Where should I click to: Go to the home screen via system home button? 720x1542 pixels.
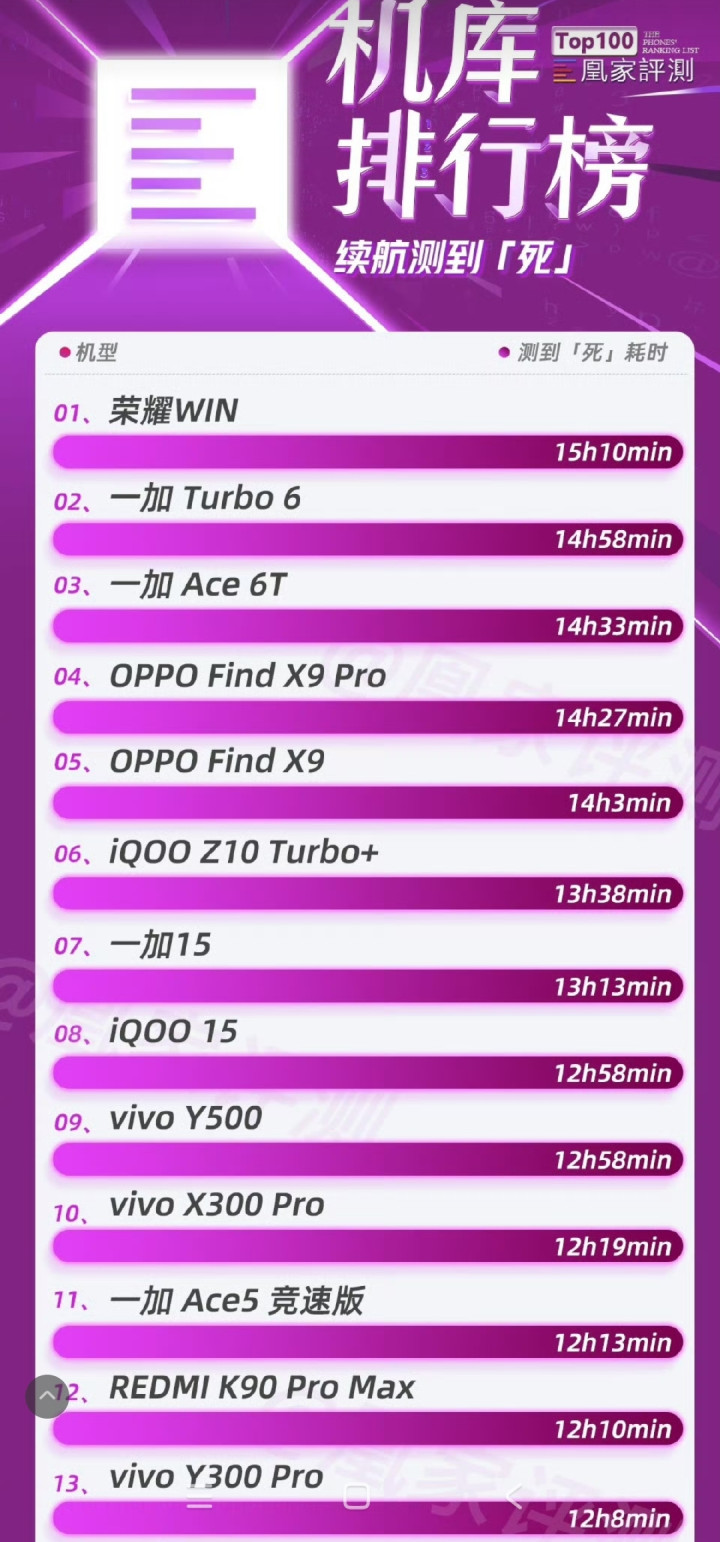coord(356,1496)
